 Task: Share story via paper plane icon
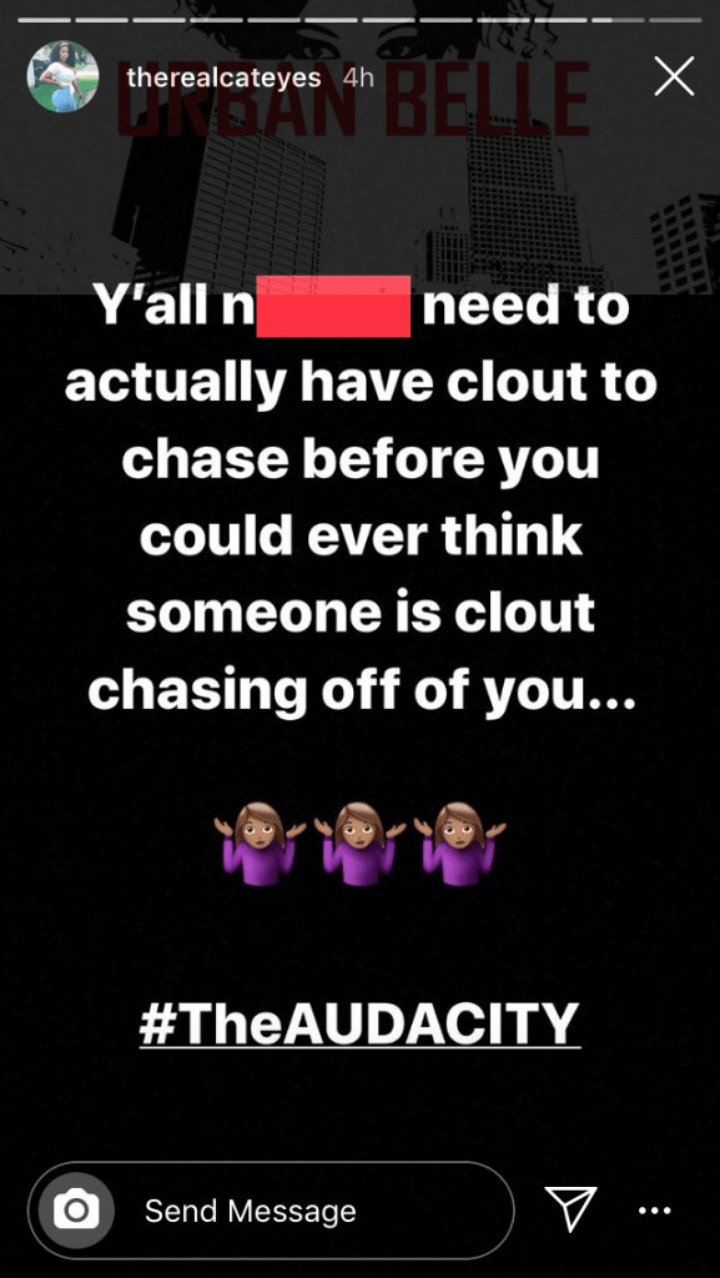[571, 1209]
